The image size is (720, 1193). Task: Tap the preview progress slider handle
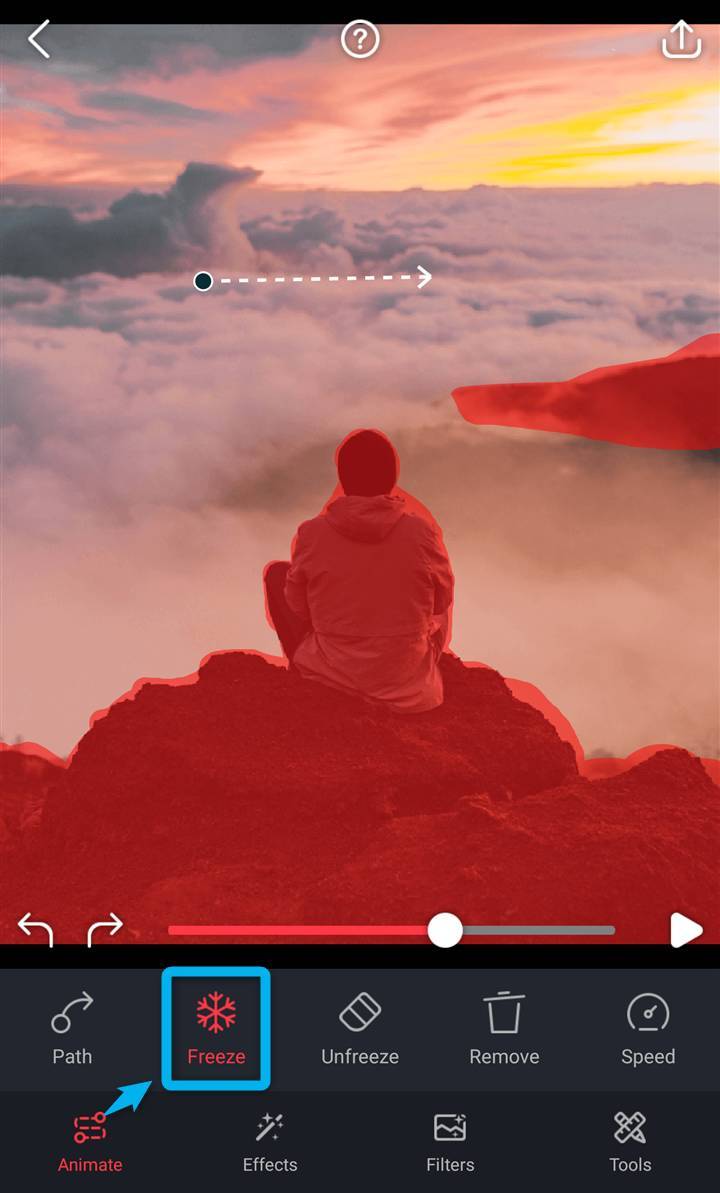click(445, 930)
